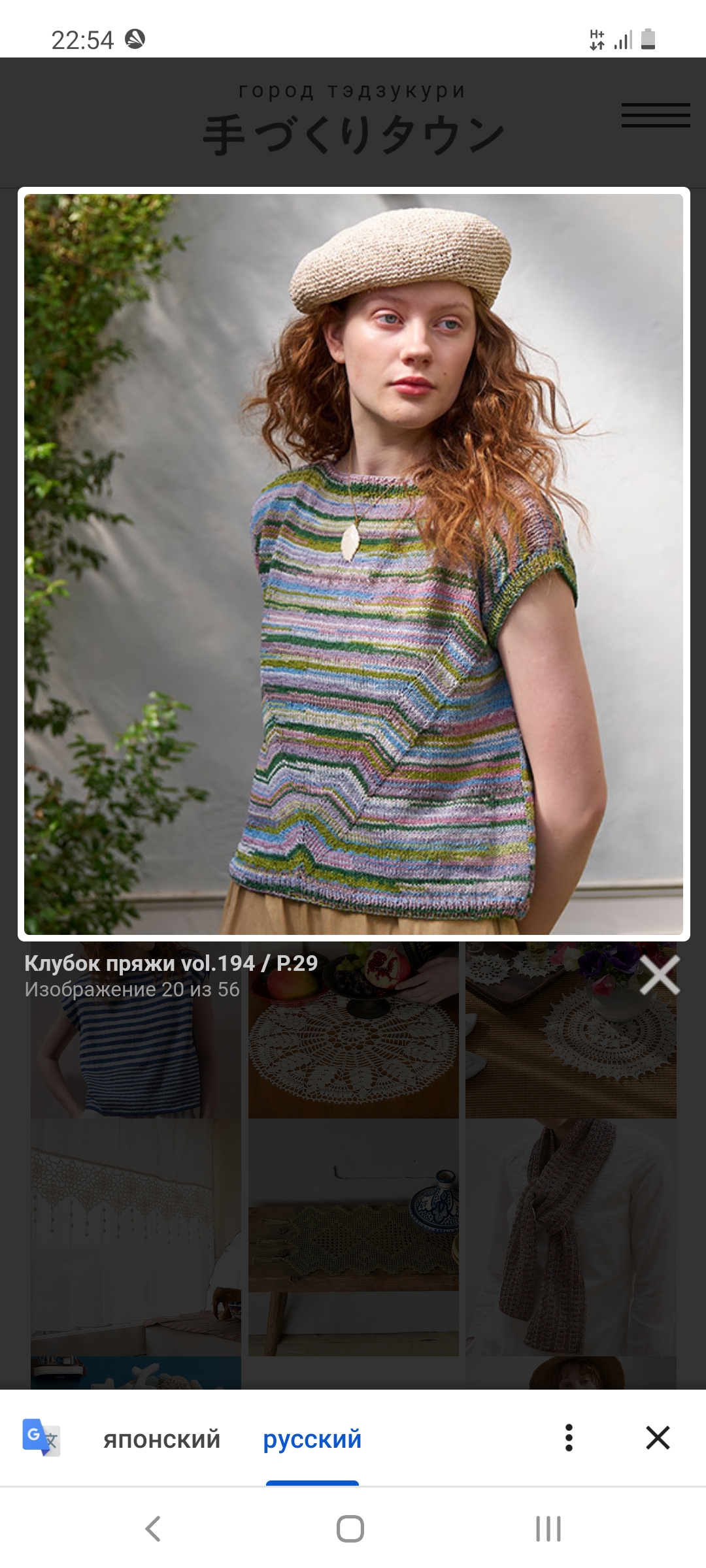The height and width of the screenshot is (1568, 706).
Task: Select the русский translation tab
Action: [x=312, y=1439]
